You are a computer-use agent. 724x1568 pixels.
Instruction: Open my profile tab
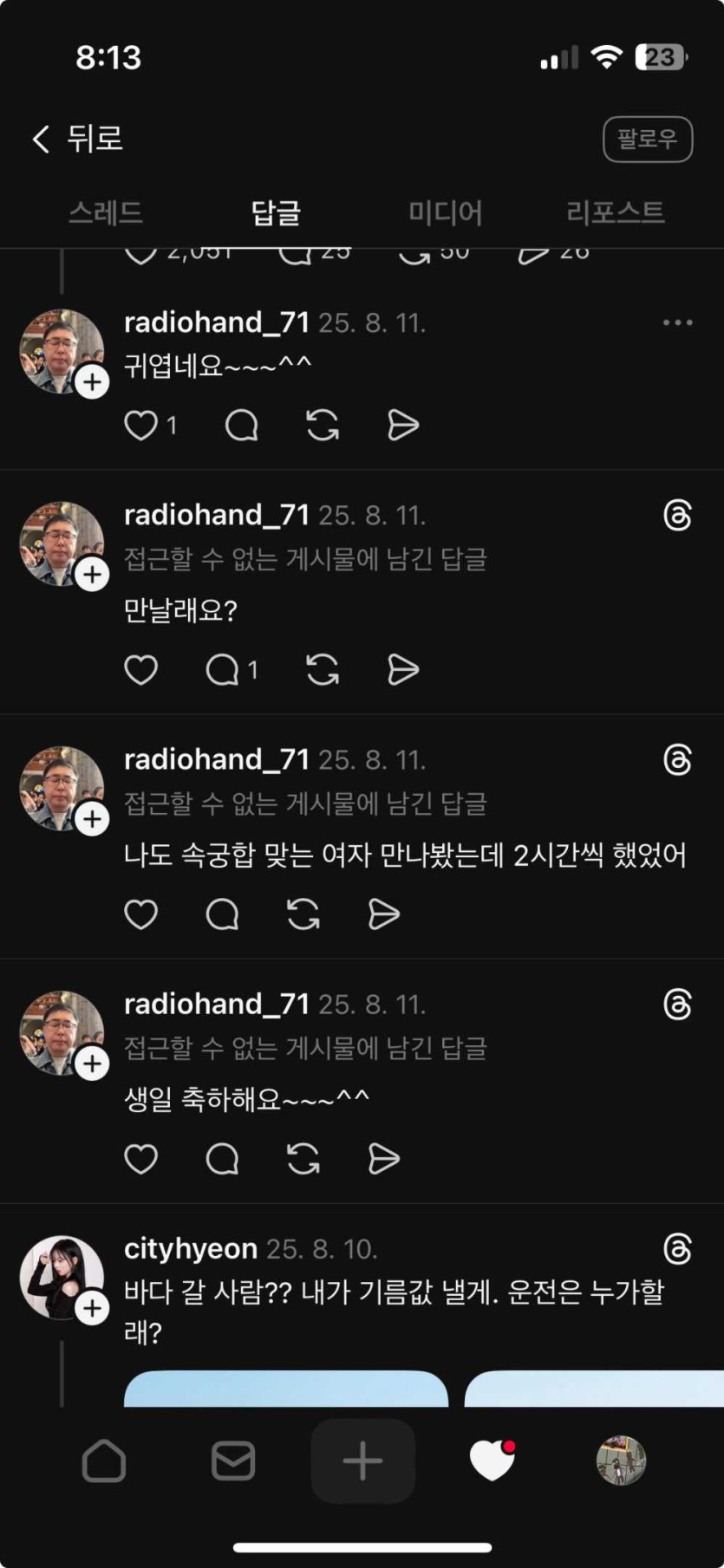(x=621, y=1461)
